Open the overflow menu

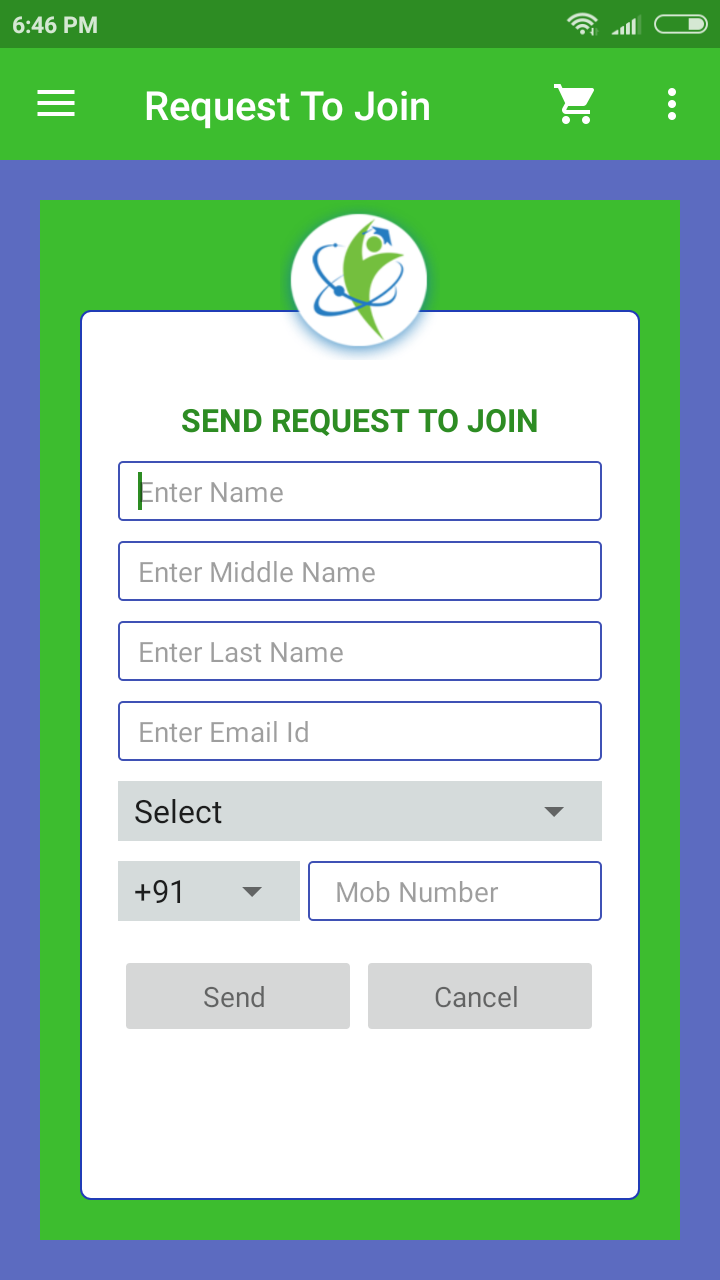coord(671,104)
